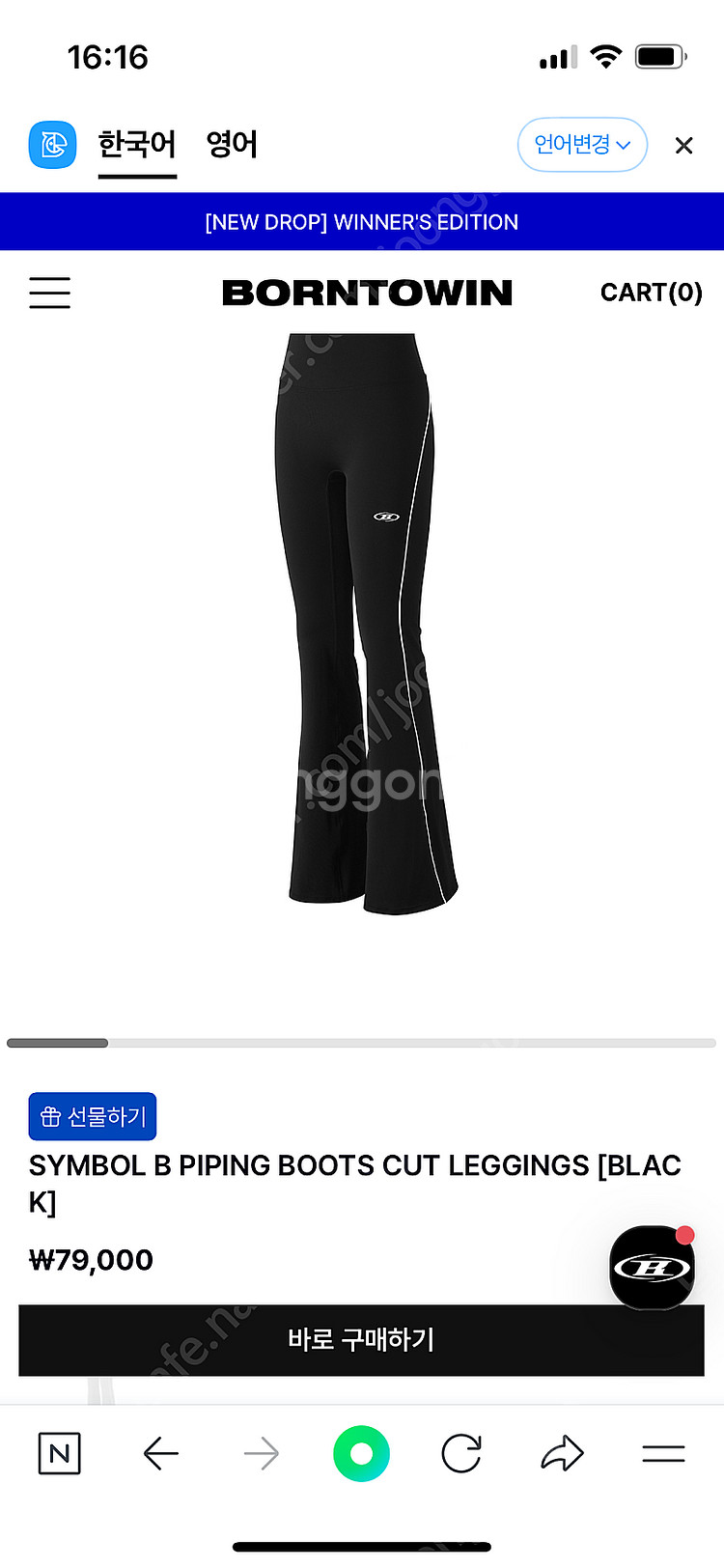Tap the NEW DROP Winner's Edition banner

[x=362, y=222]
